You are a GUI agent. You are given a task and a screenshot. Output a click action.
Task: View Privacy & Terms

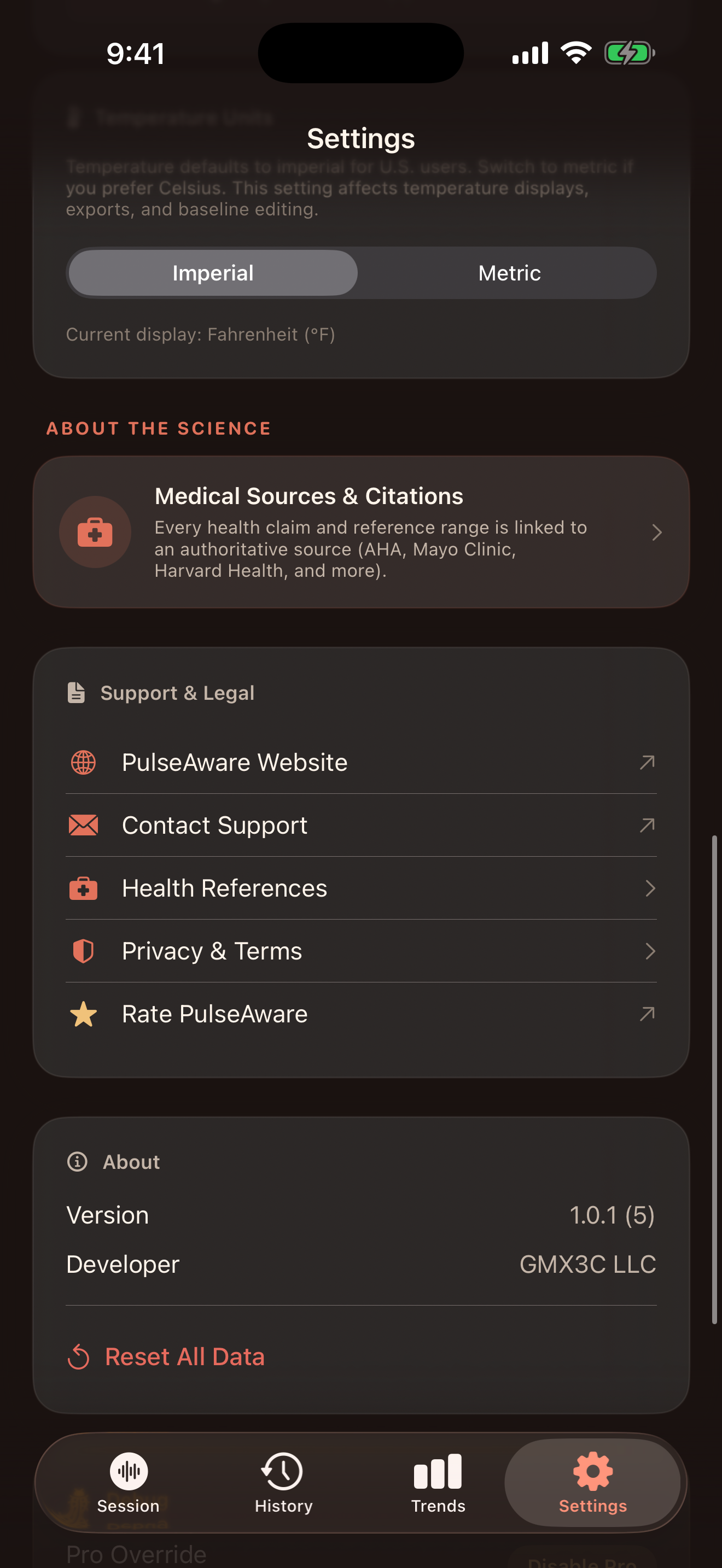360,951
